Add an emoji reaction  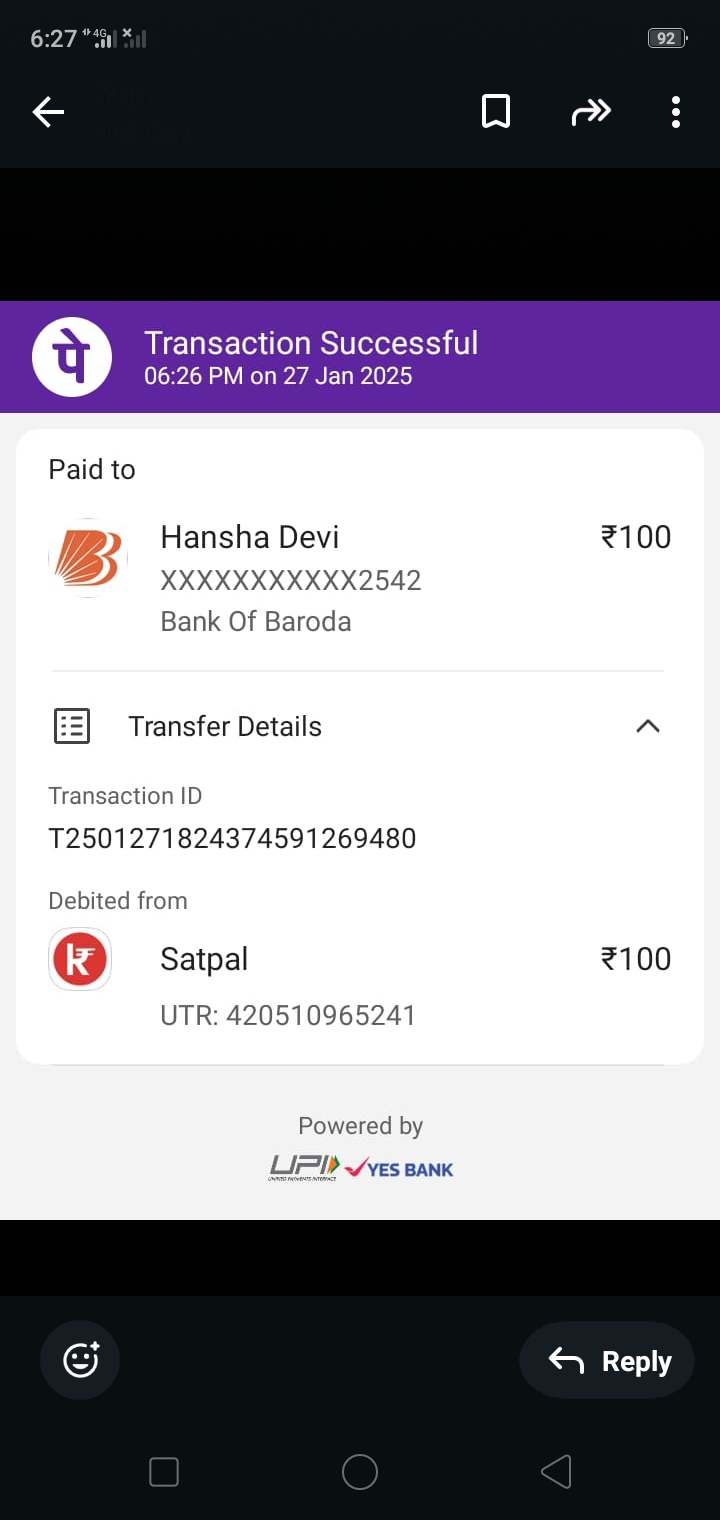[80, 1360]
